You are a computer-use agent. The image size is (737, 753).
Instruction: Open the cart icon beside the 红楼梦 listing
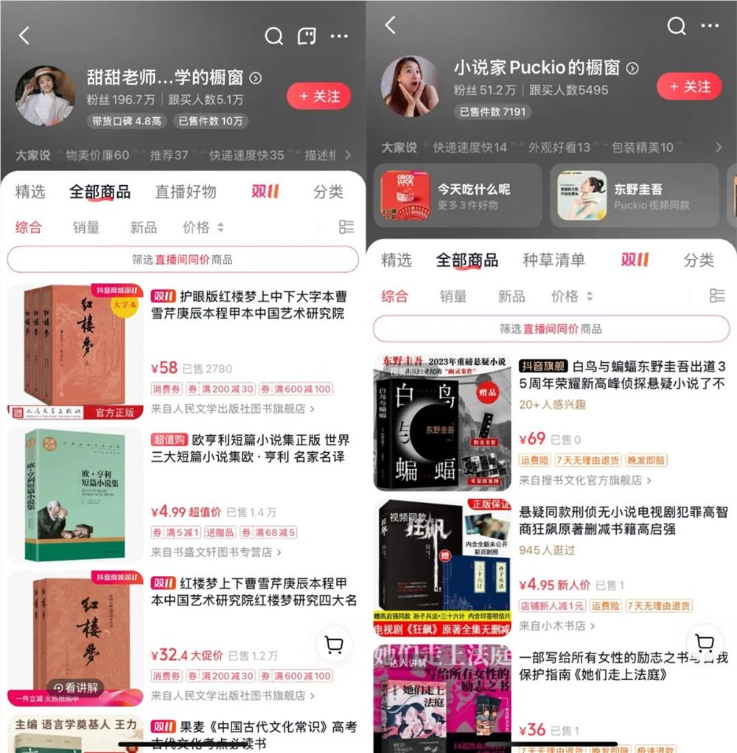[333, 646]
